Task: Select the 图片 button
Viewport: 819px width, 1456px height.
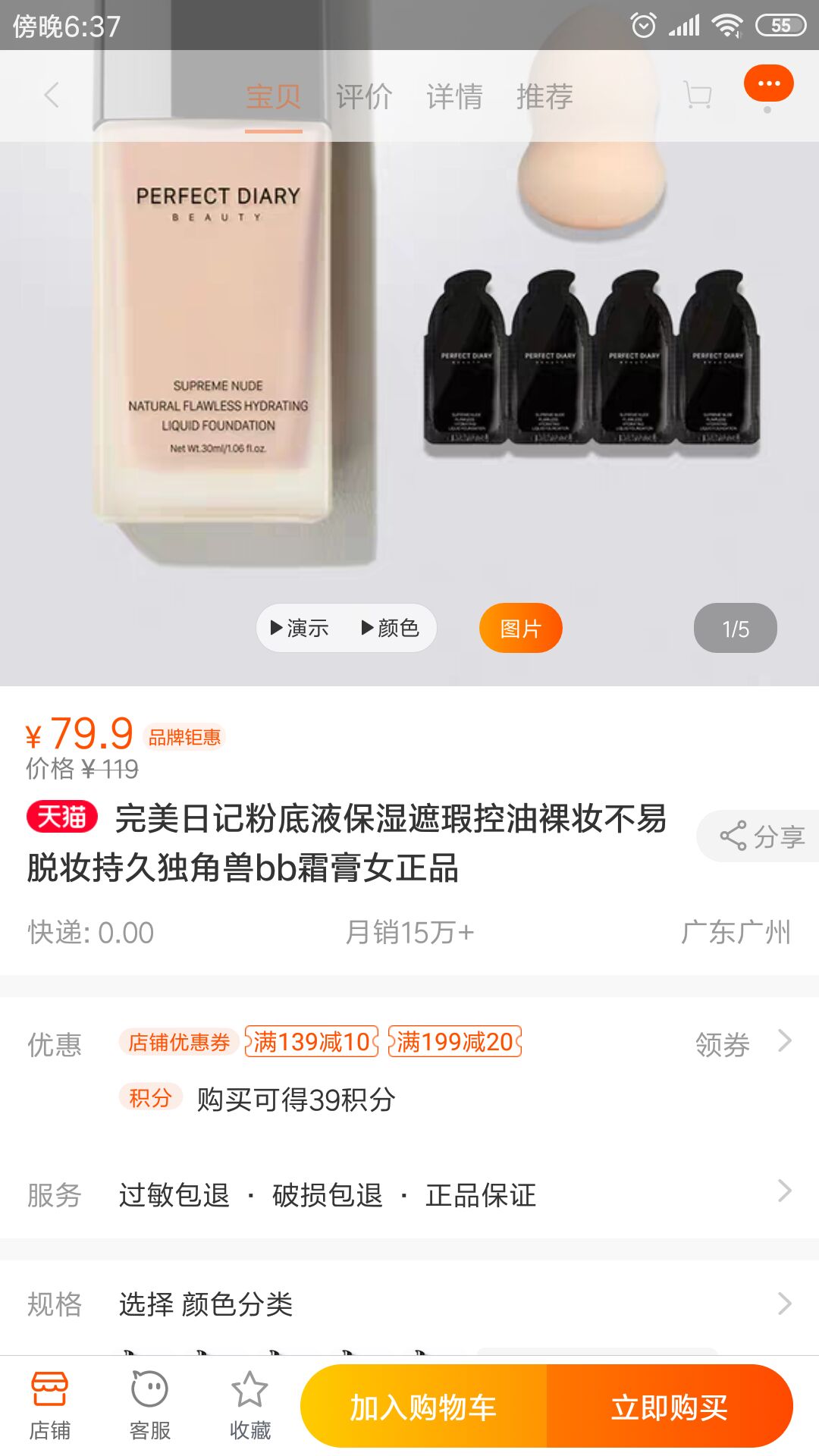Action: tap(520, 628)
